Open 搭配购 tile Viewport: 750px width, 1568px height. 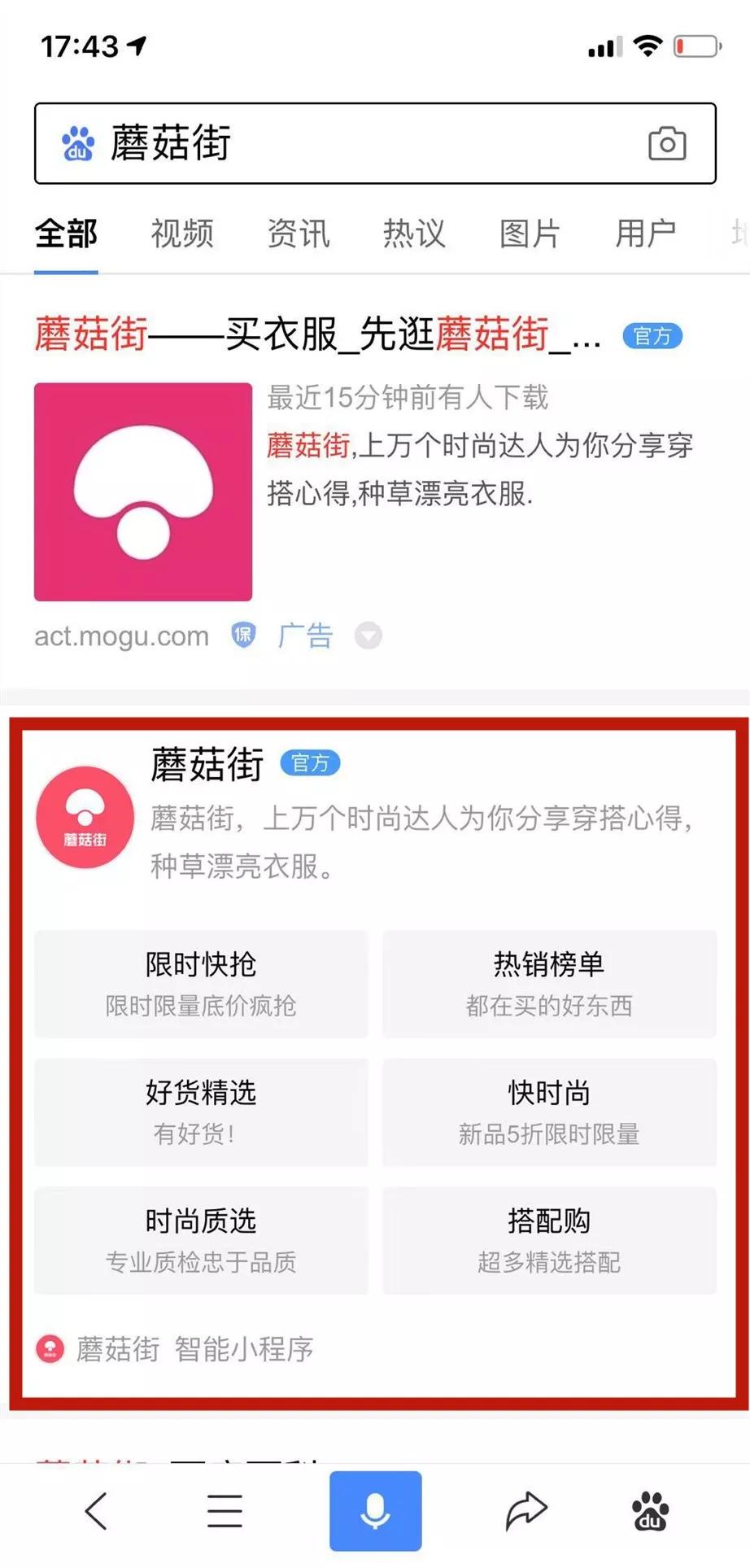549,1240
